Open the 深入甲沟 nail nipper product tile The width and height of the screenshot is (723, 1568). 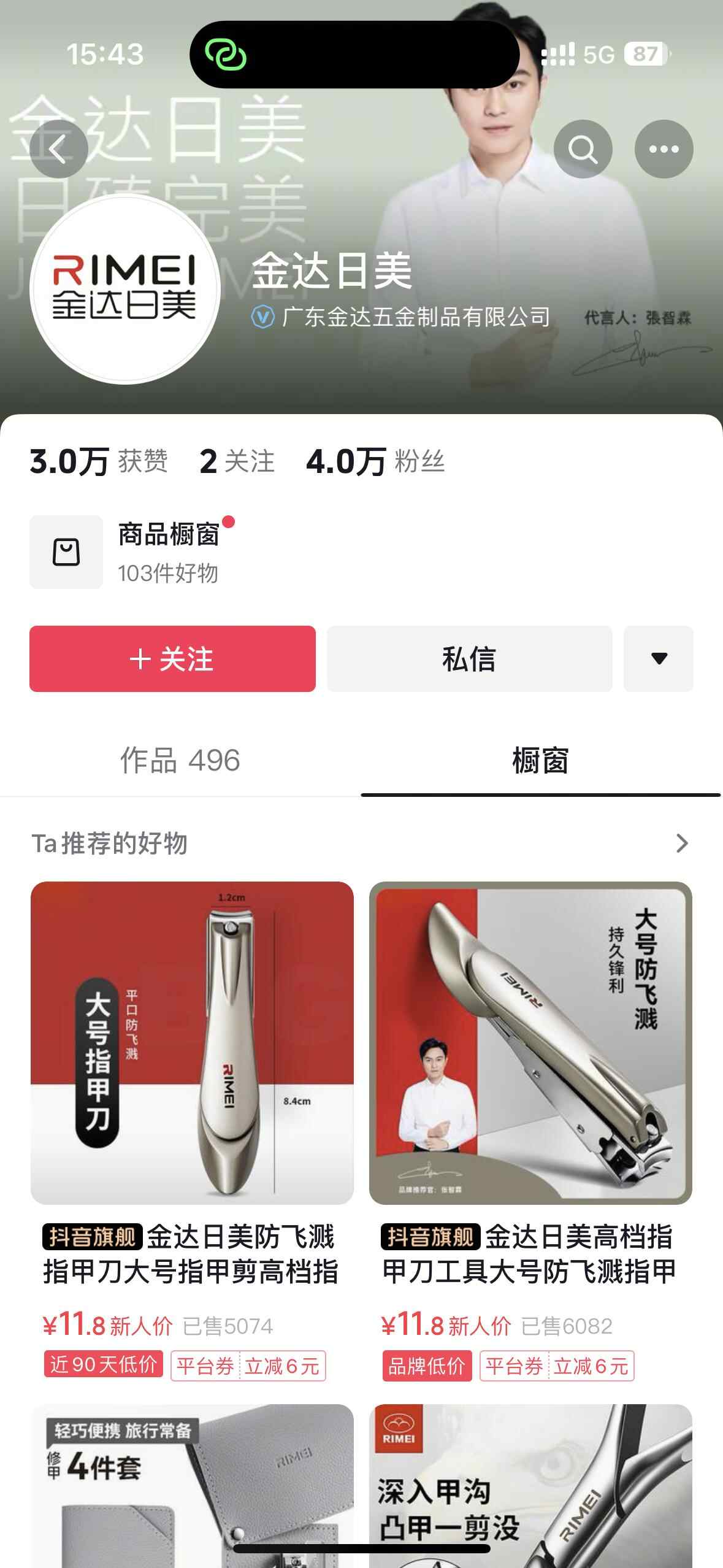(530, 1485)
